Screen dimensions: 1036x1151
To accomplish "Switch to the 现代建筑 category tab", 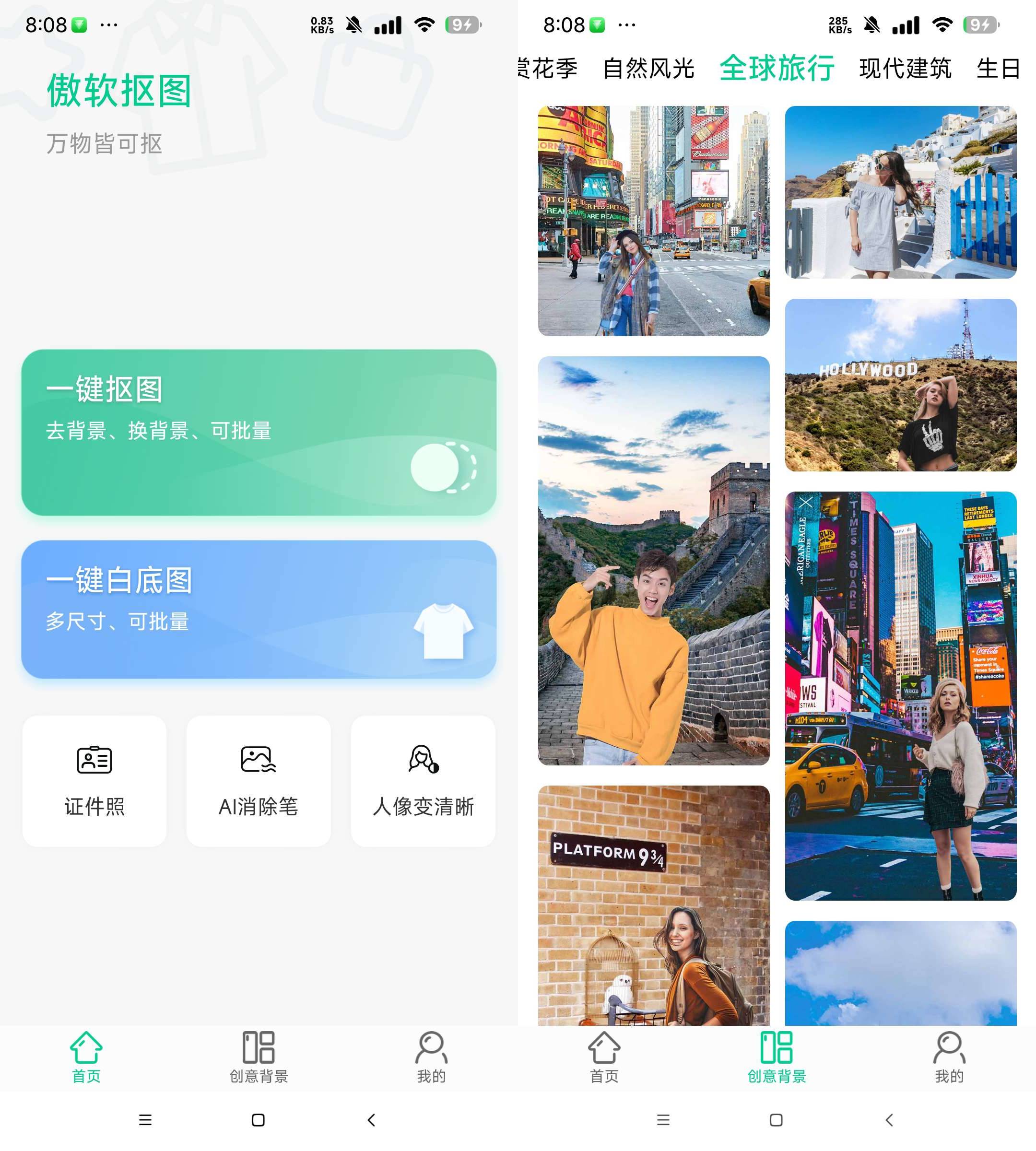I will tap(905, 69).
